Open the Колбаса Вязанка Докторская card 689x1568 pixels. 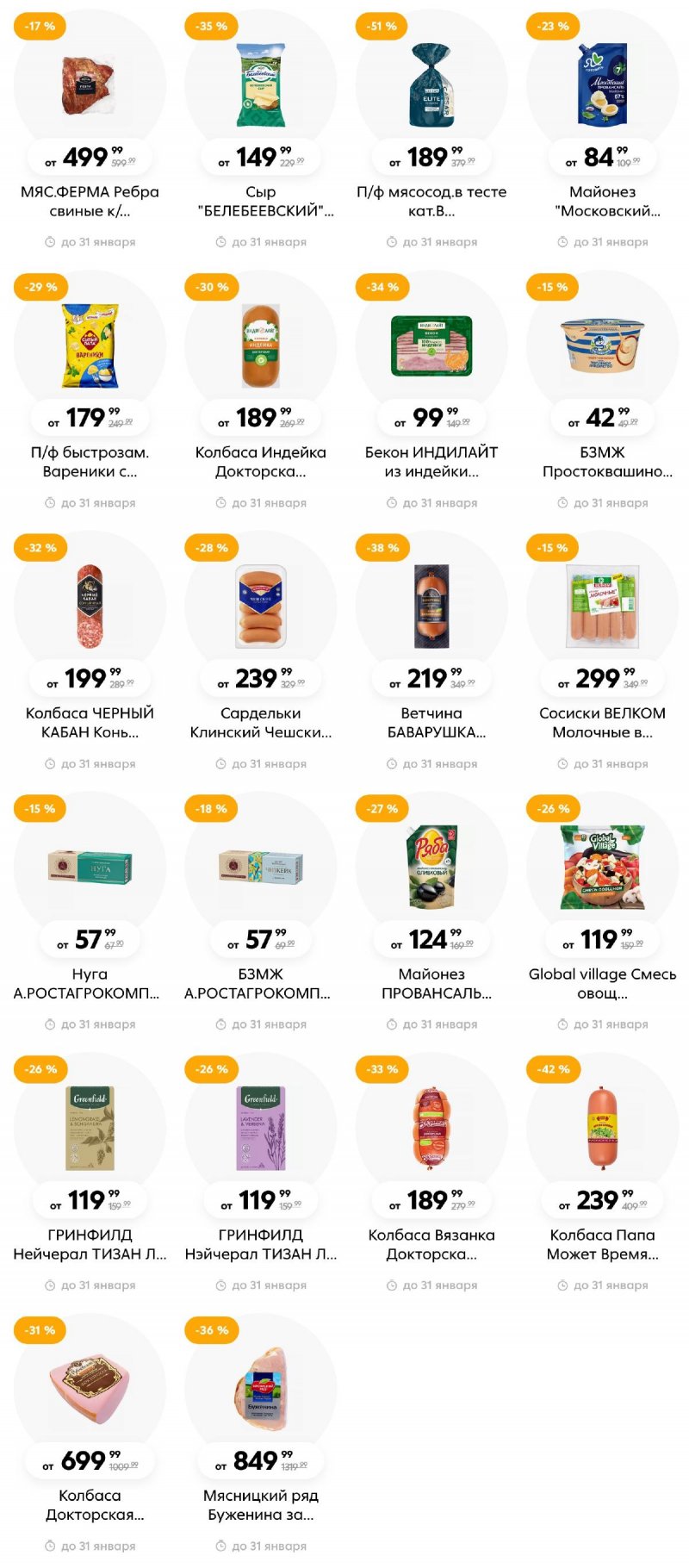[431, 1129]
